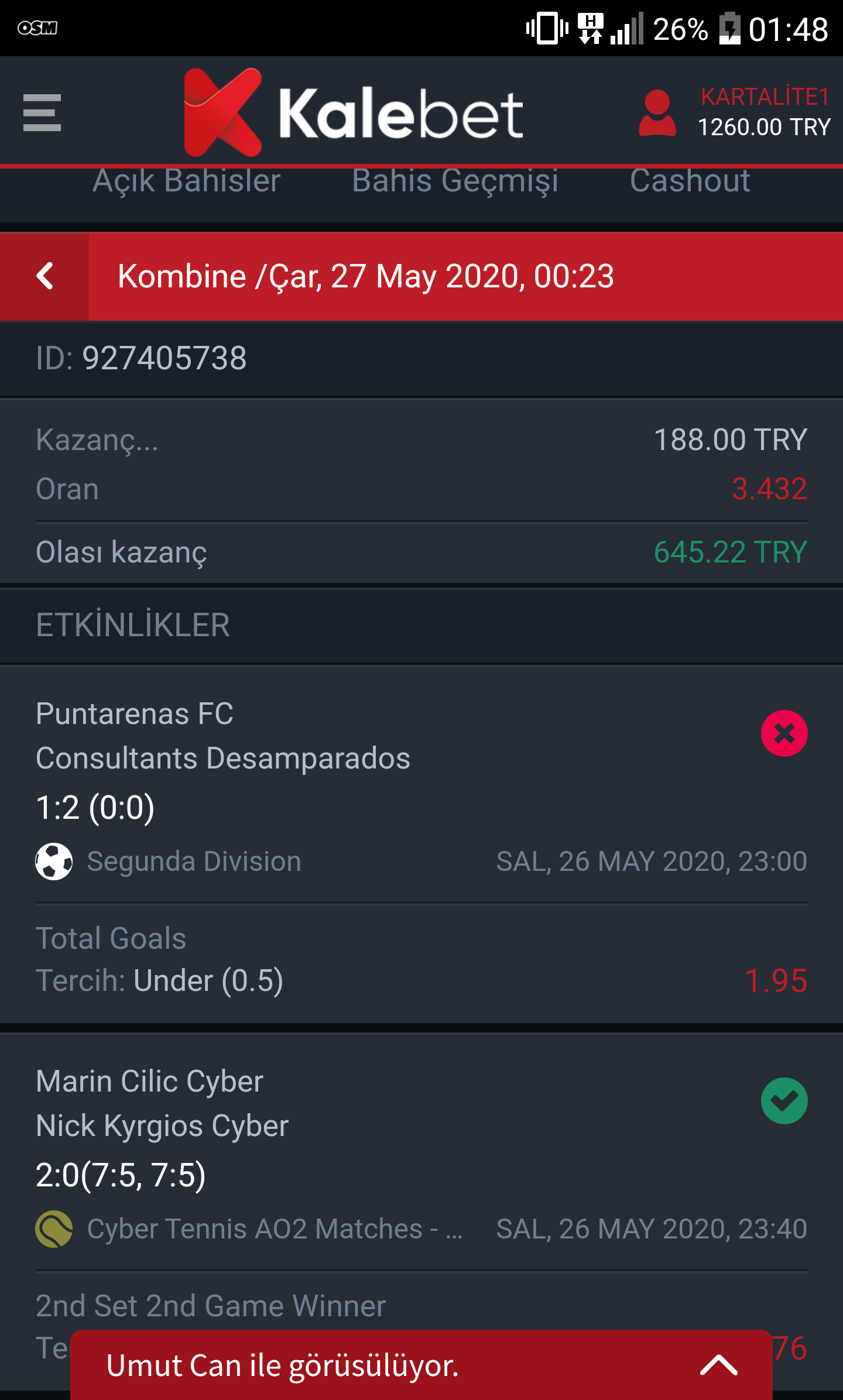Tap the Kalebet logo
The height and width of the screenshot is (1400, 843).
click(353, 112)
